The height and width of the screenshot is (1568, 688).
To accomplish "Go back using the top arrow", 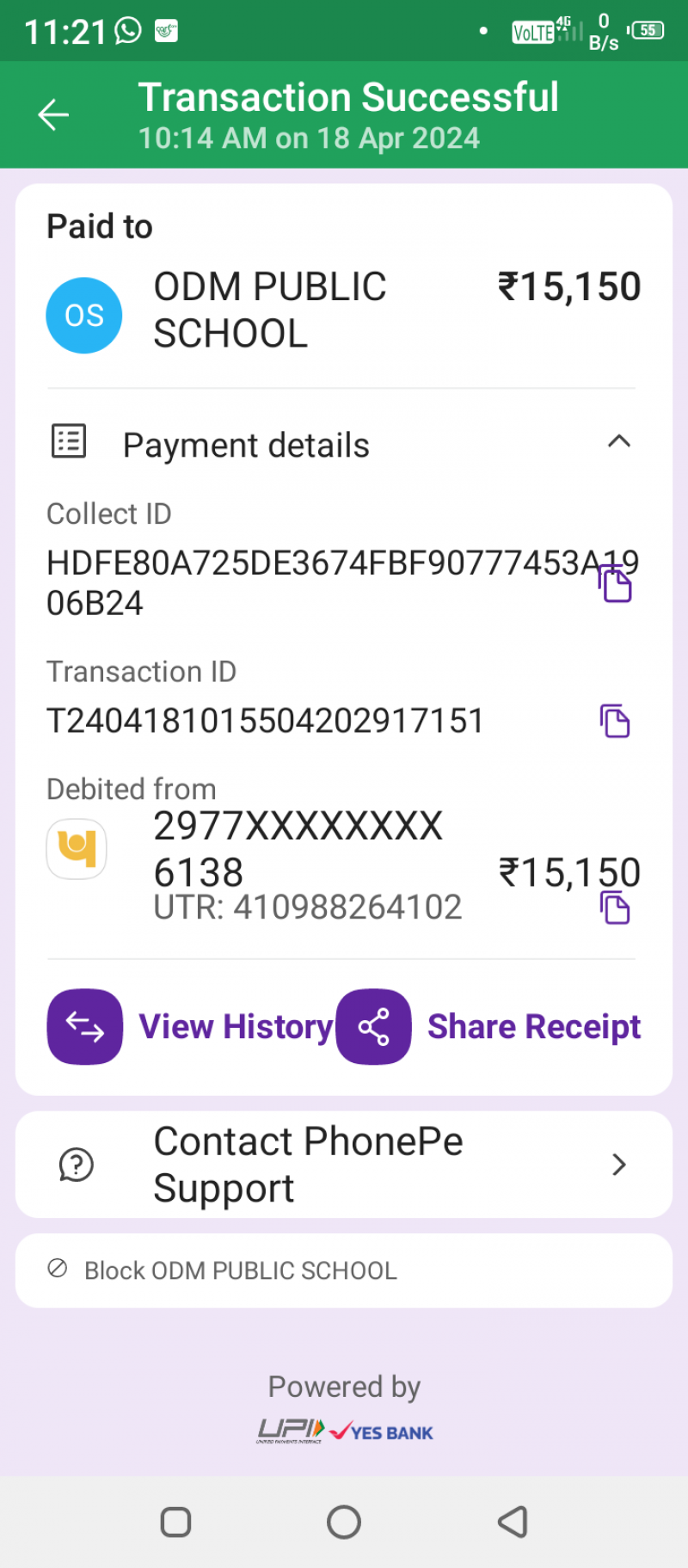I will (x=53, y=114).
